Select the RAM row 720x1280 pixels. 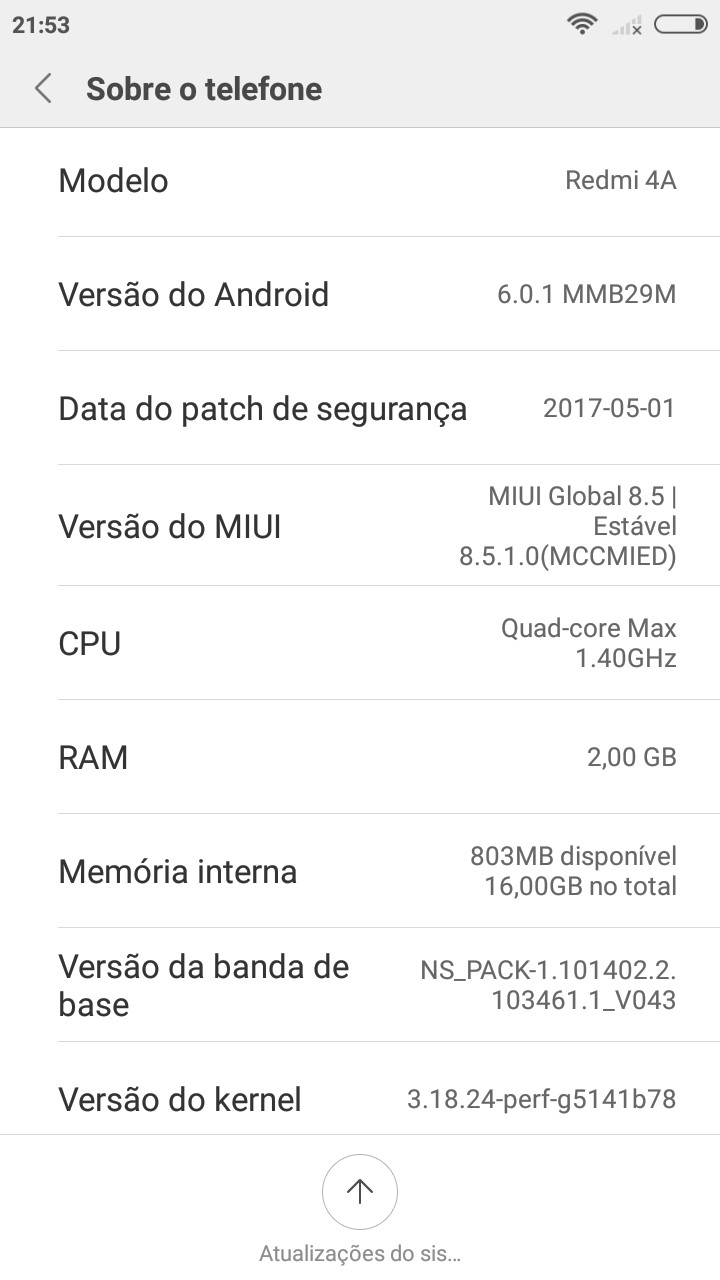(x=360, y=757)
